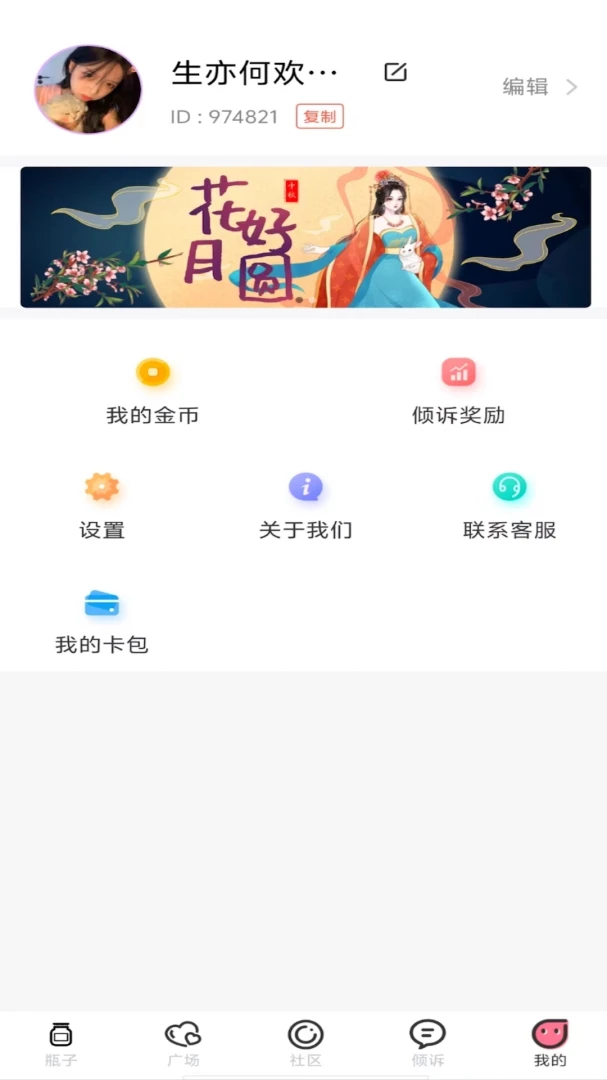Copy the user ID with 复制

320,116
